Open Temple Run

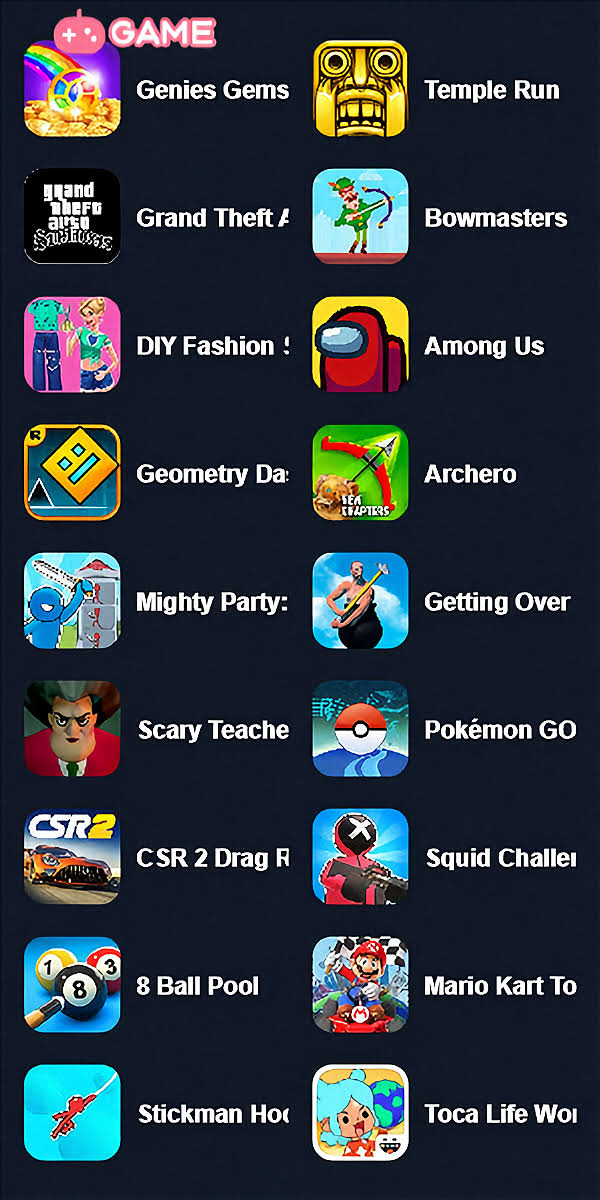click(360, 90)
